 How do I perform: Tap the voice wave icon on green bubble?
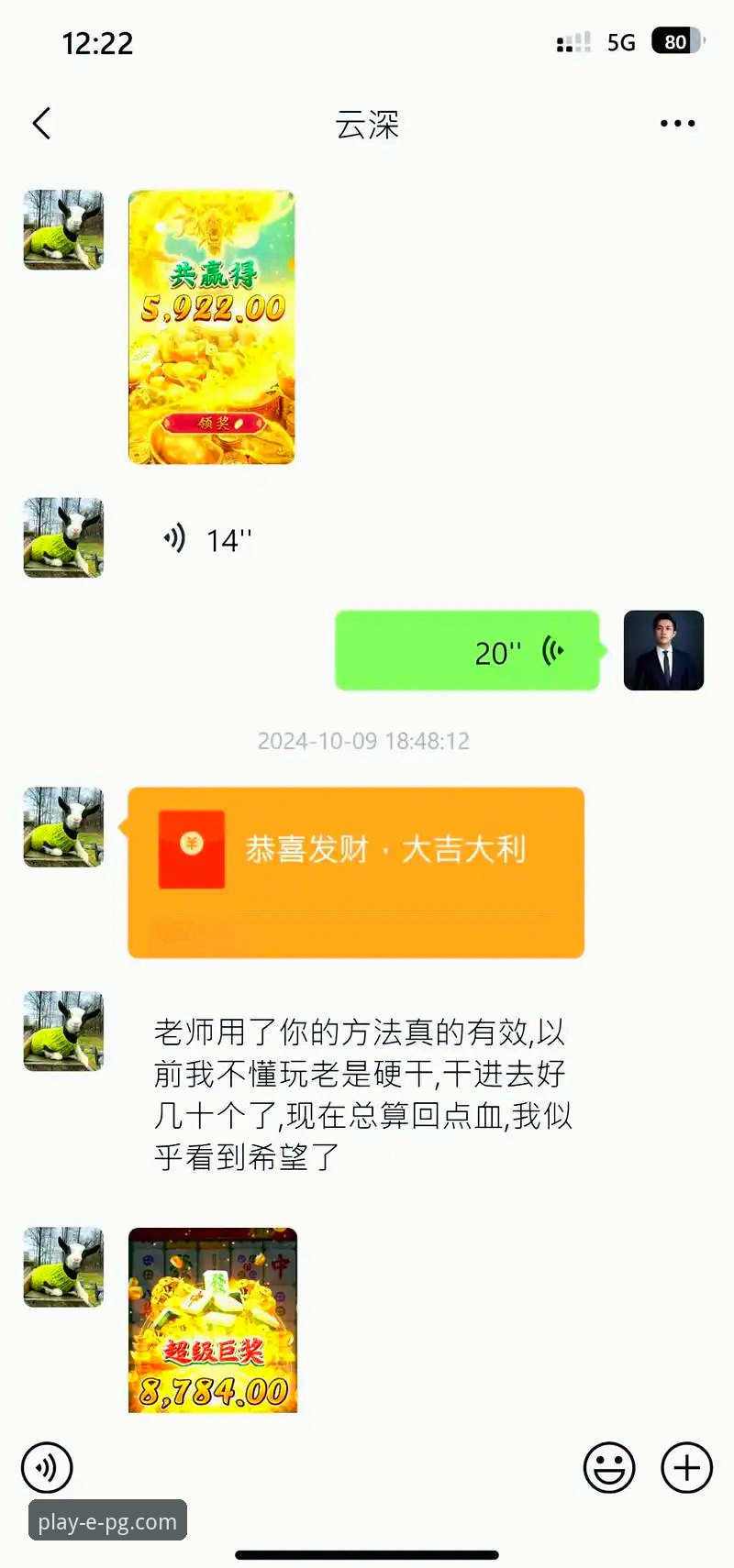(x=550, y=651)
